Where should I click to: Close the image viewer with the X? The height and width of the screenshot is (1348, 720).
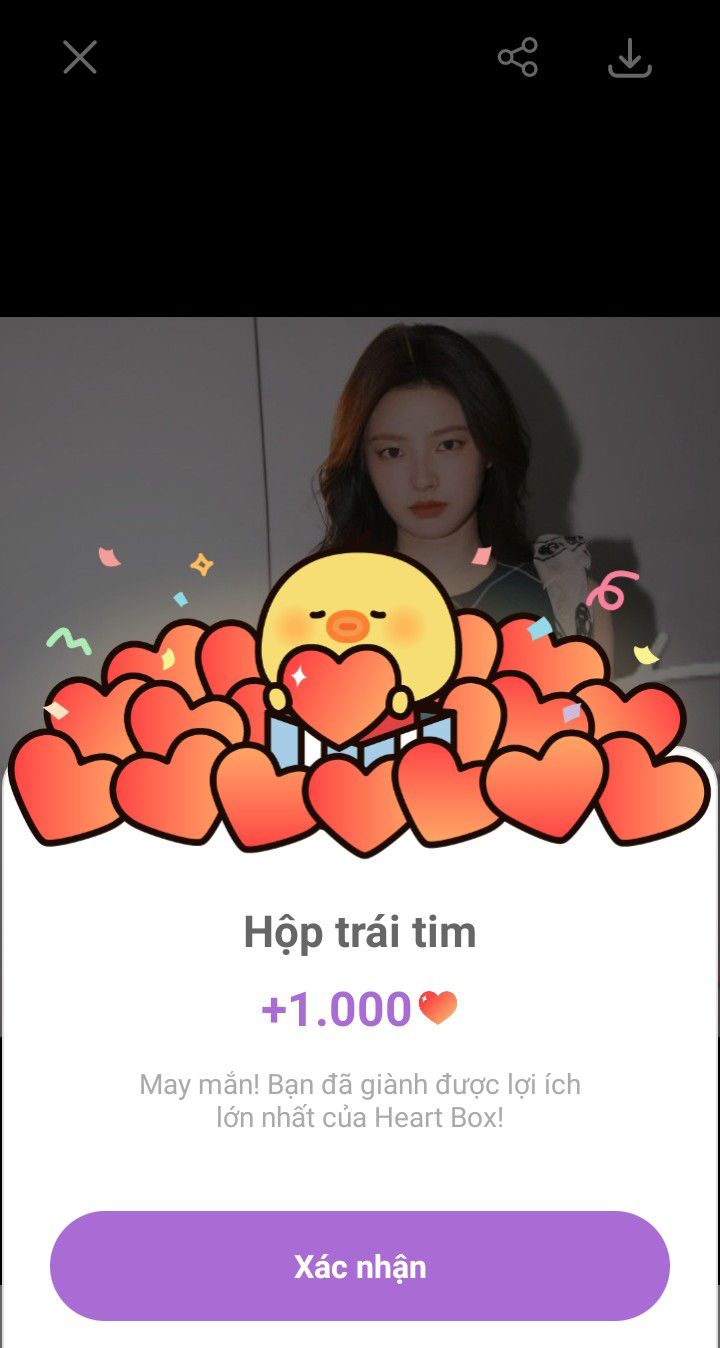click(80, 58)
